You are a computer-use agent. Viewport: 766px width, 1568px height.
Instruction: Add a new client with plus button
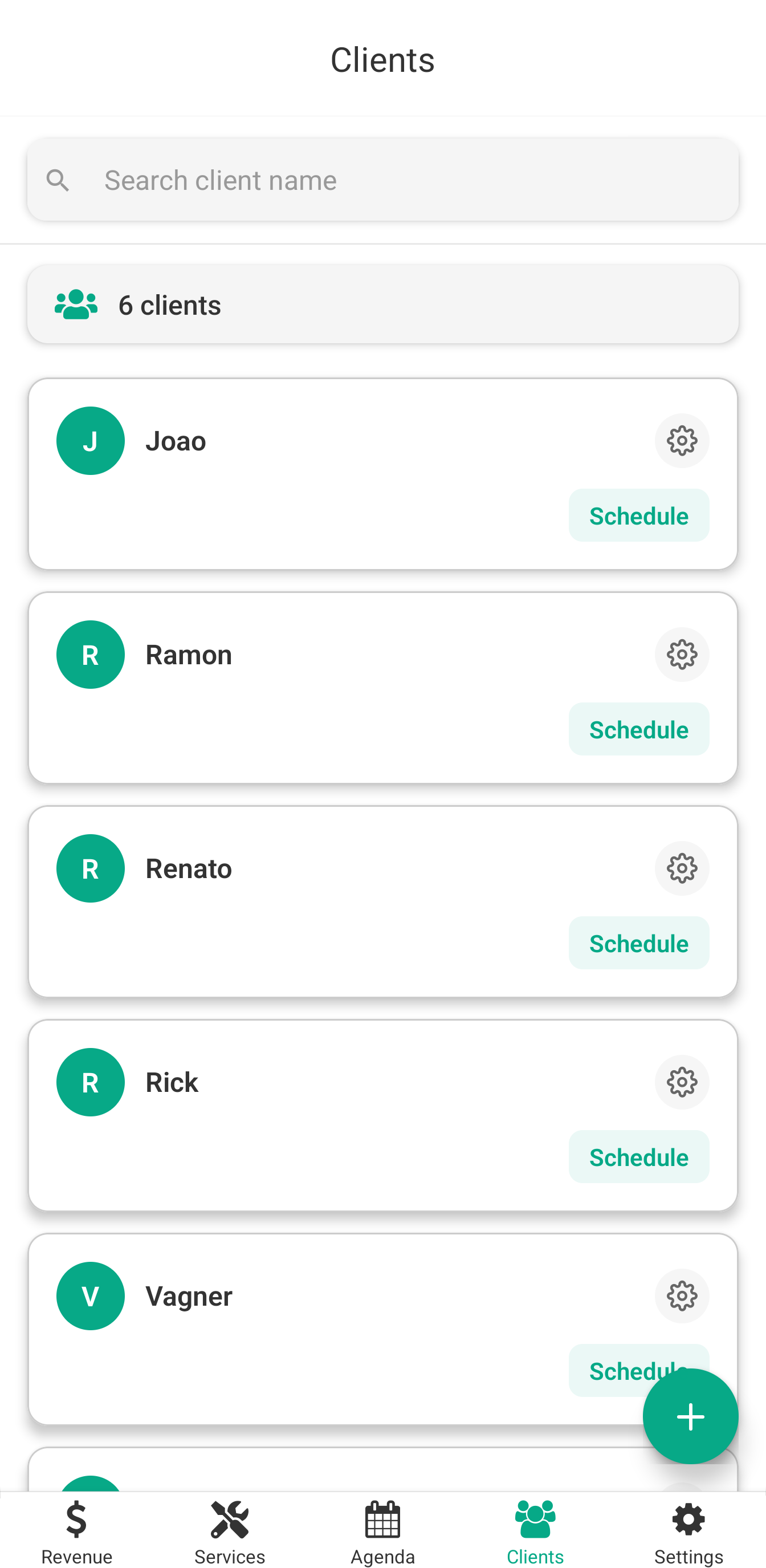click(x=690, y=1416)
